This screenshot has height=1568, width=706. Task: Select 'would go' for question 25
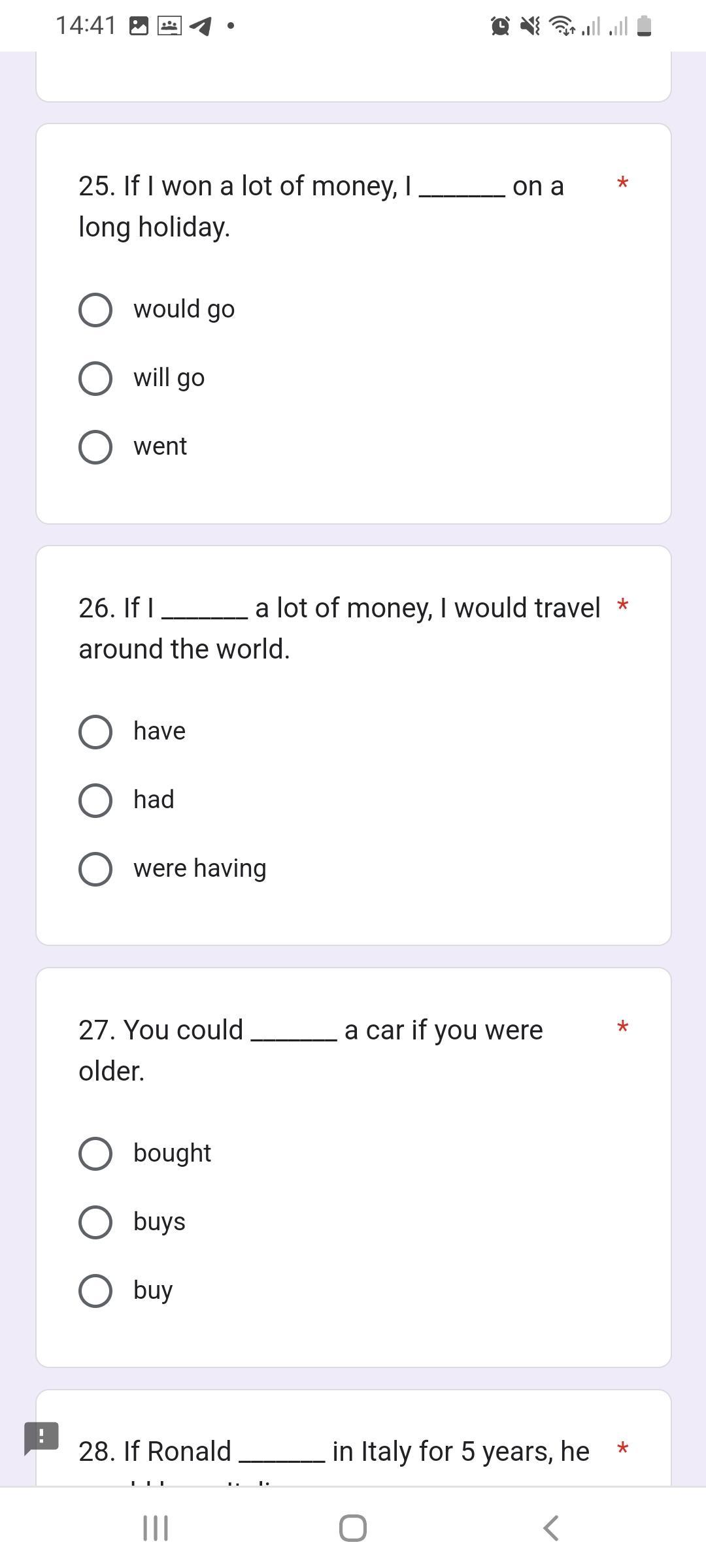tap(95, 310)
